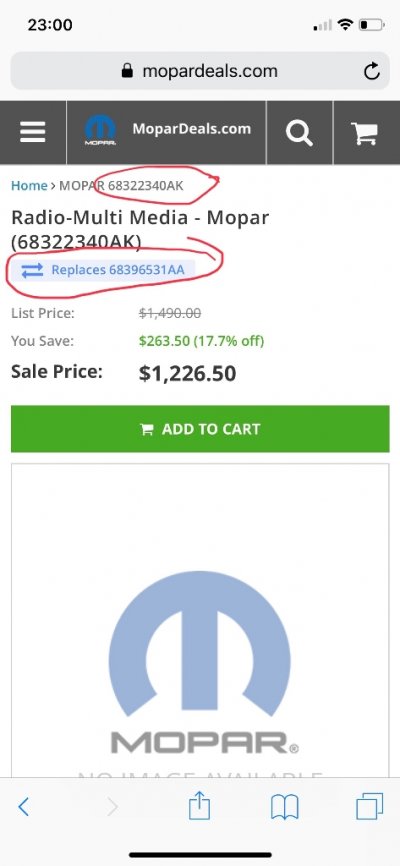Go to the MoparDeals.com homepage logo

pyautogui.click(x=167, y=130)
